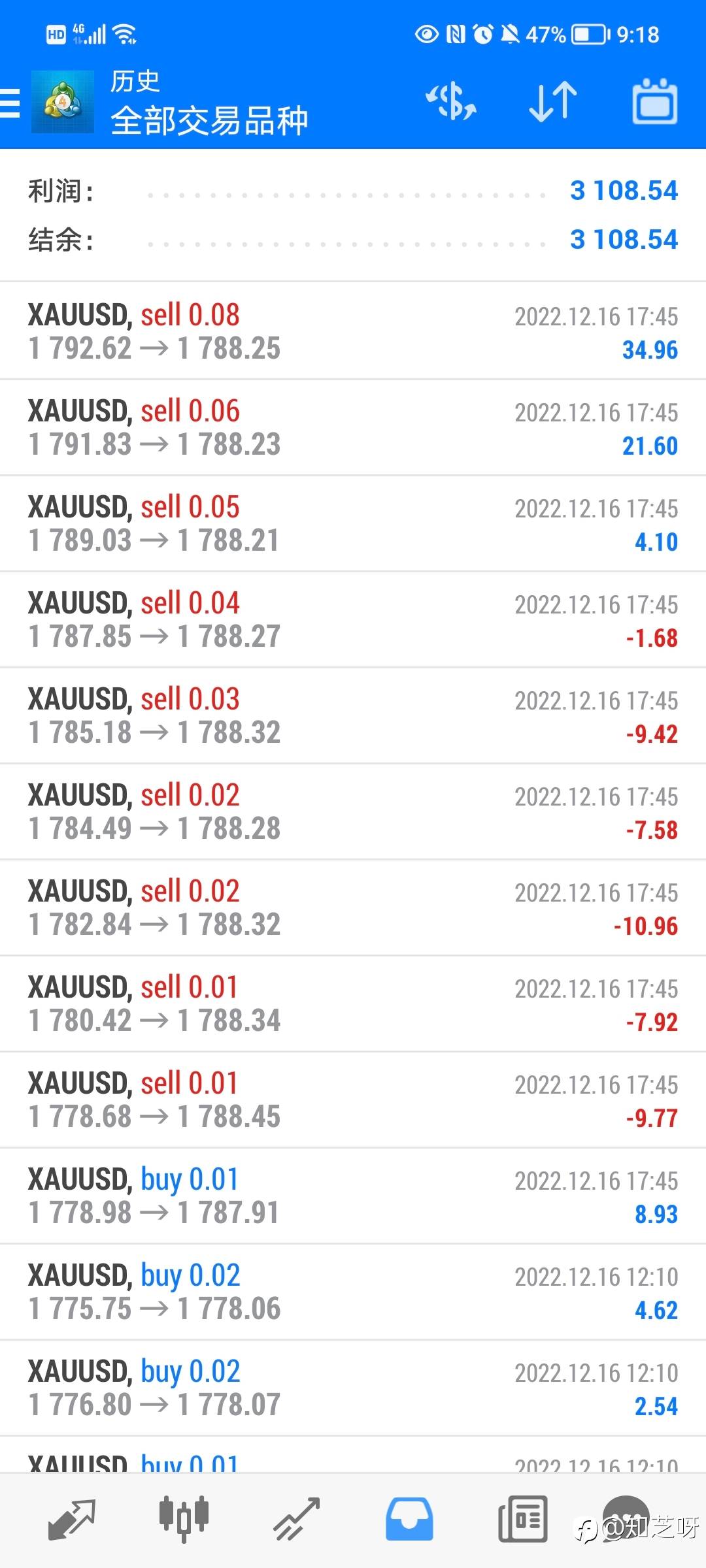Expand the sell 0.02 trade at 1 784.49

(x=353, y=811)
